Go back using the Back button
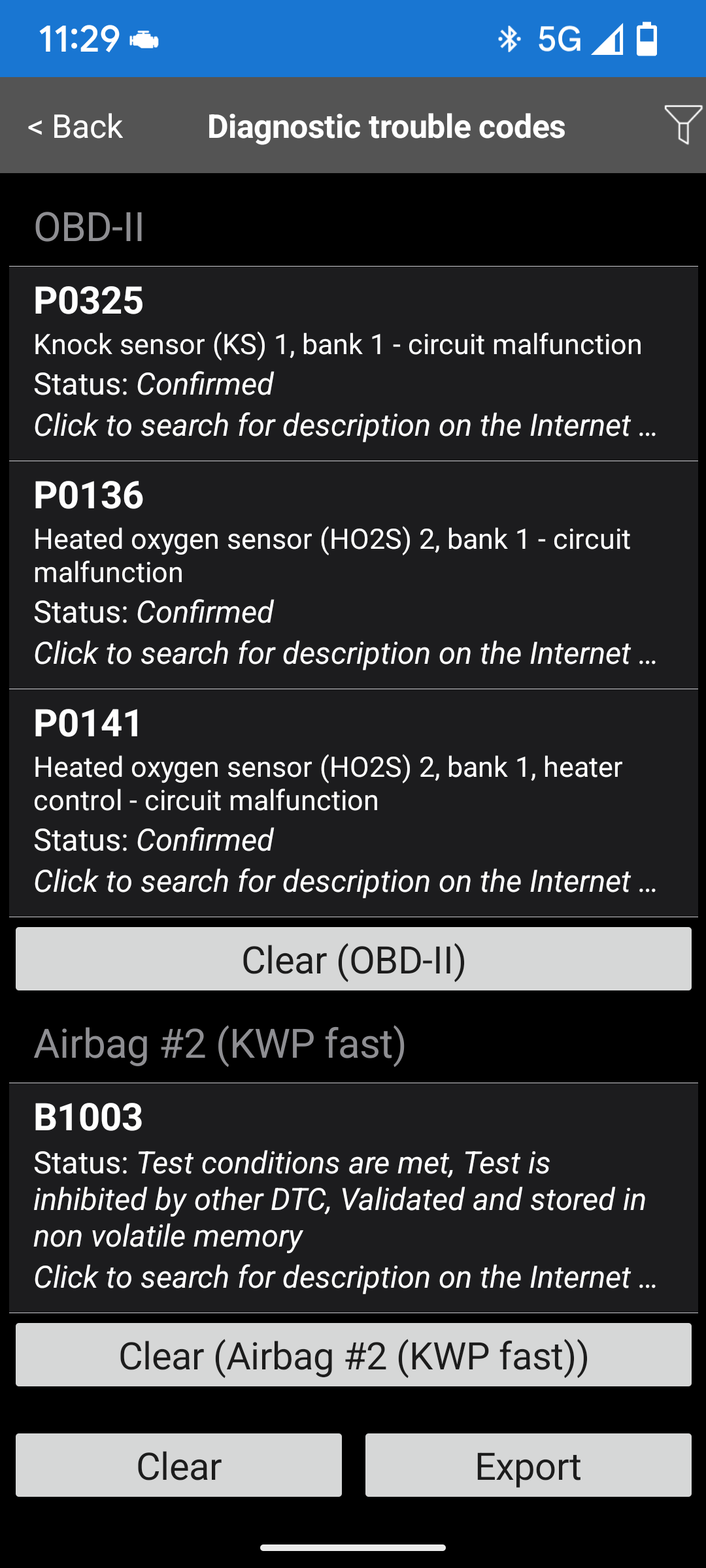This screenshot has height=1568, width=706. (x=75, y=126)
